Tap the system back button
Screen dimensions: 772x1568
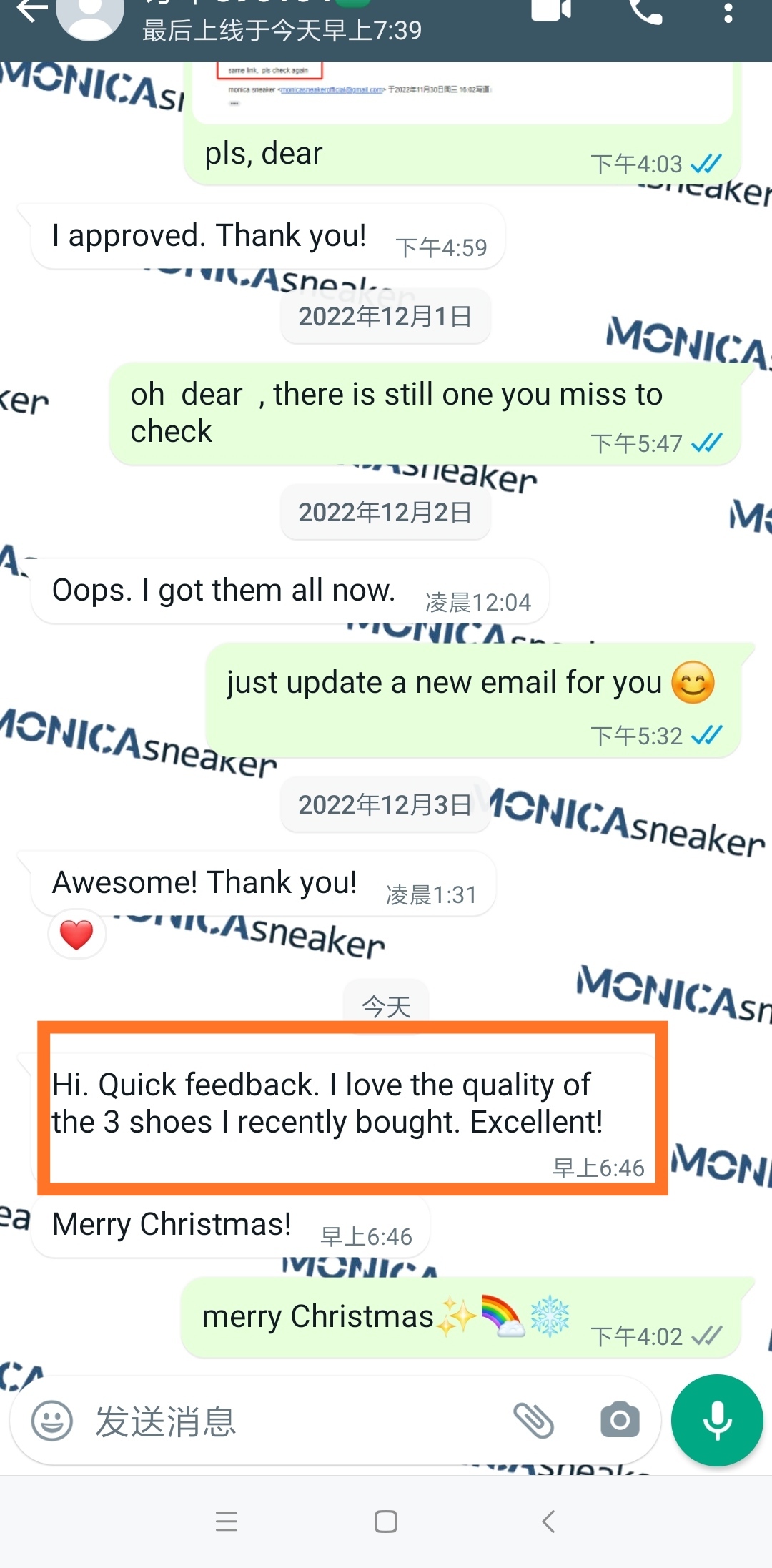click(548, 1522)
